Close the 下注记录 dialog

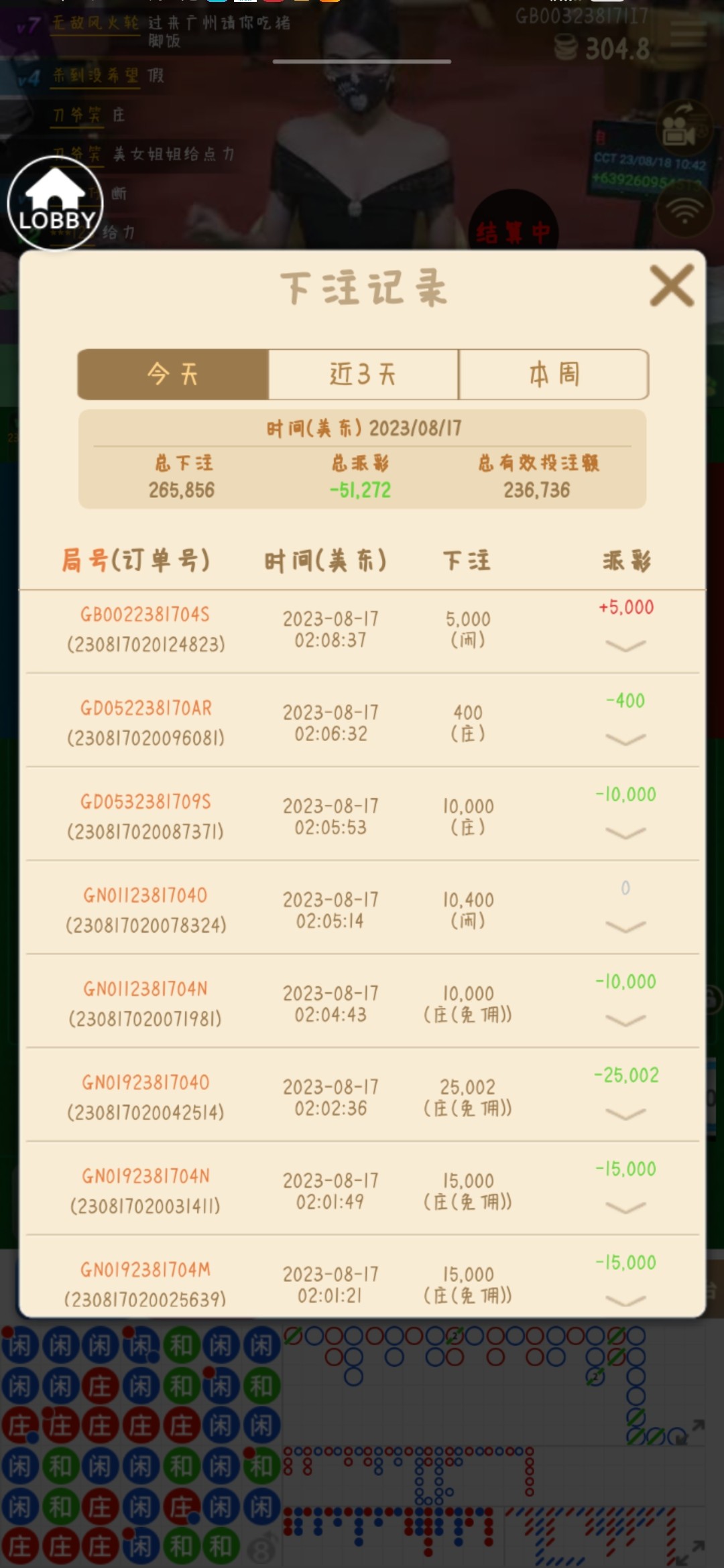(x=672, y=286)
